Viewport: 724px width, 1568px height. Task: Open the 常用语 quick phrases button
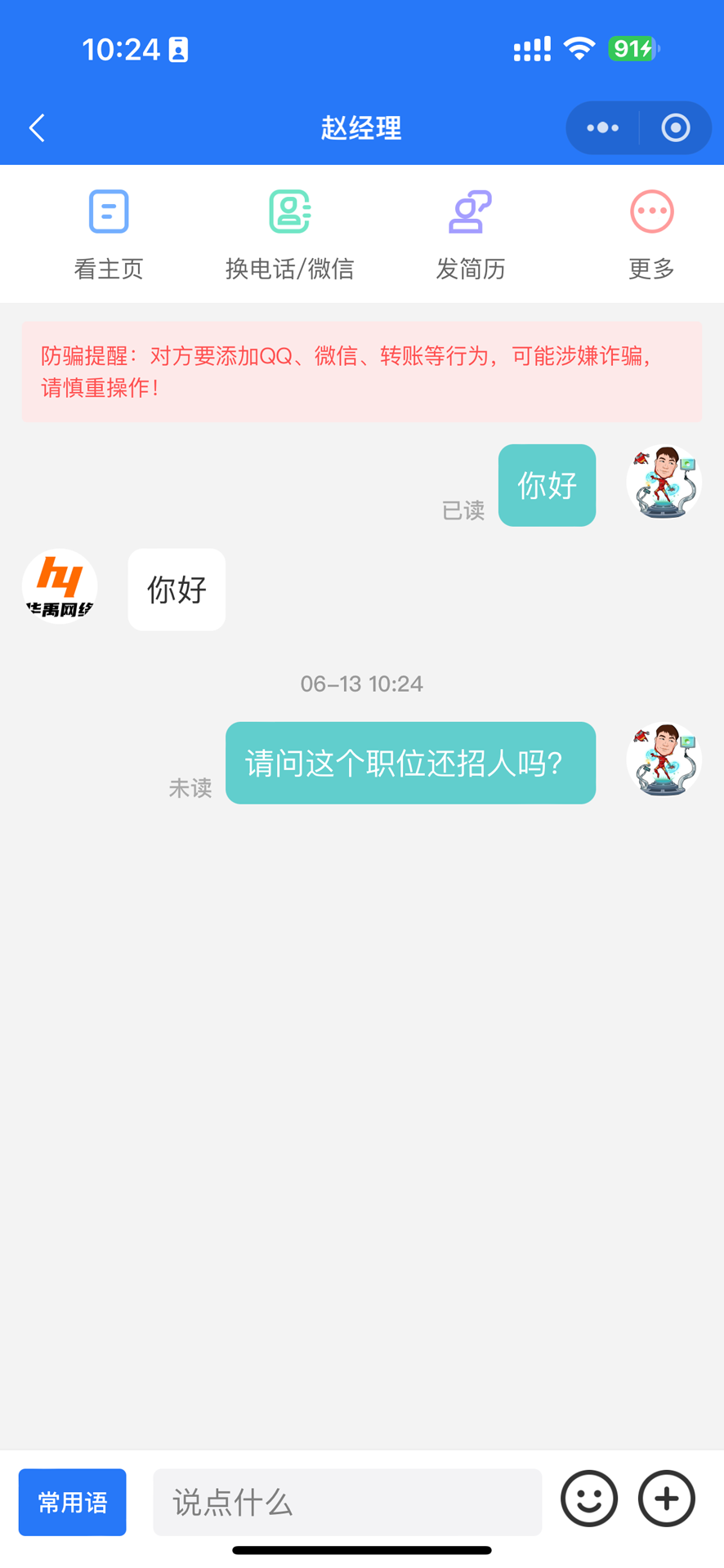point(72,1502)
